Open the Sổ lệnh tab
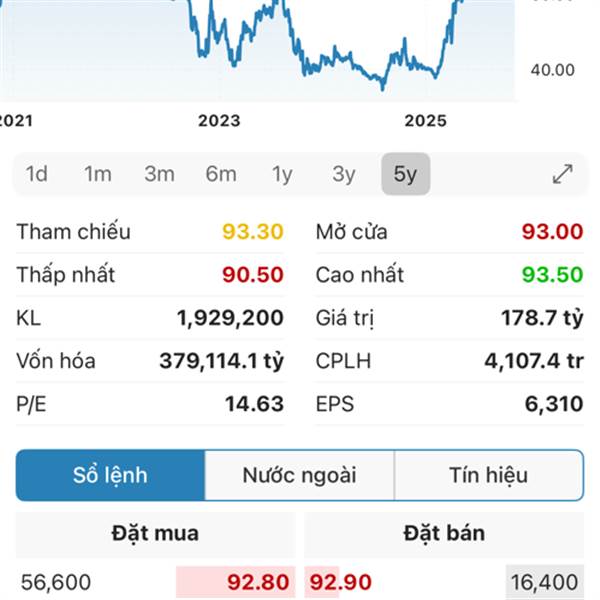 point(110,475)
